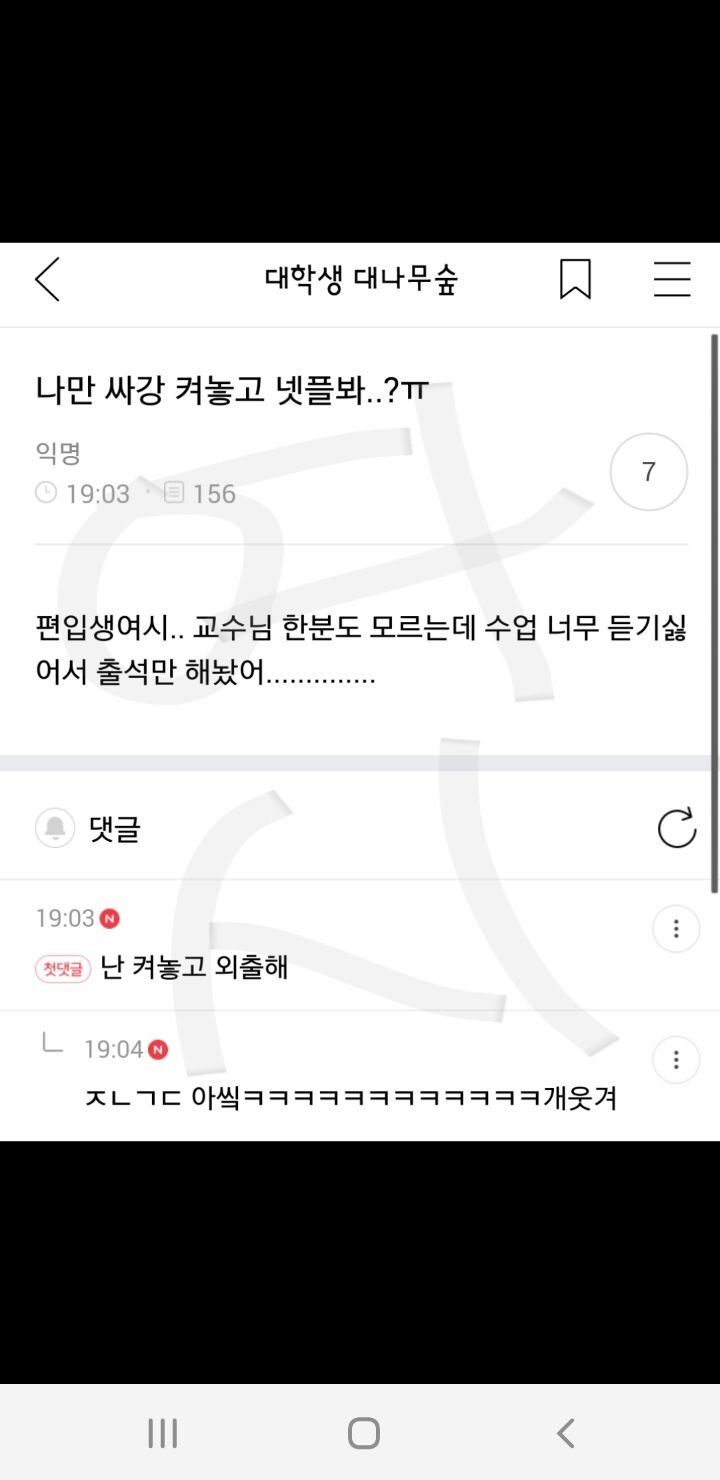Refresh the comments with the refresh icon

pos(678,828)
